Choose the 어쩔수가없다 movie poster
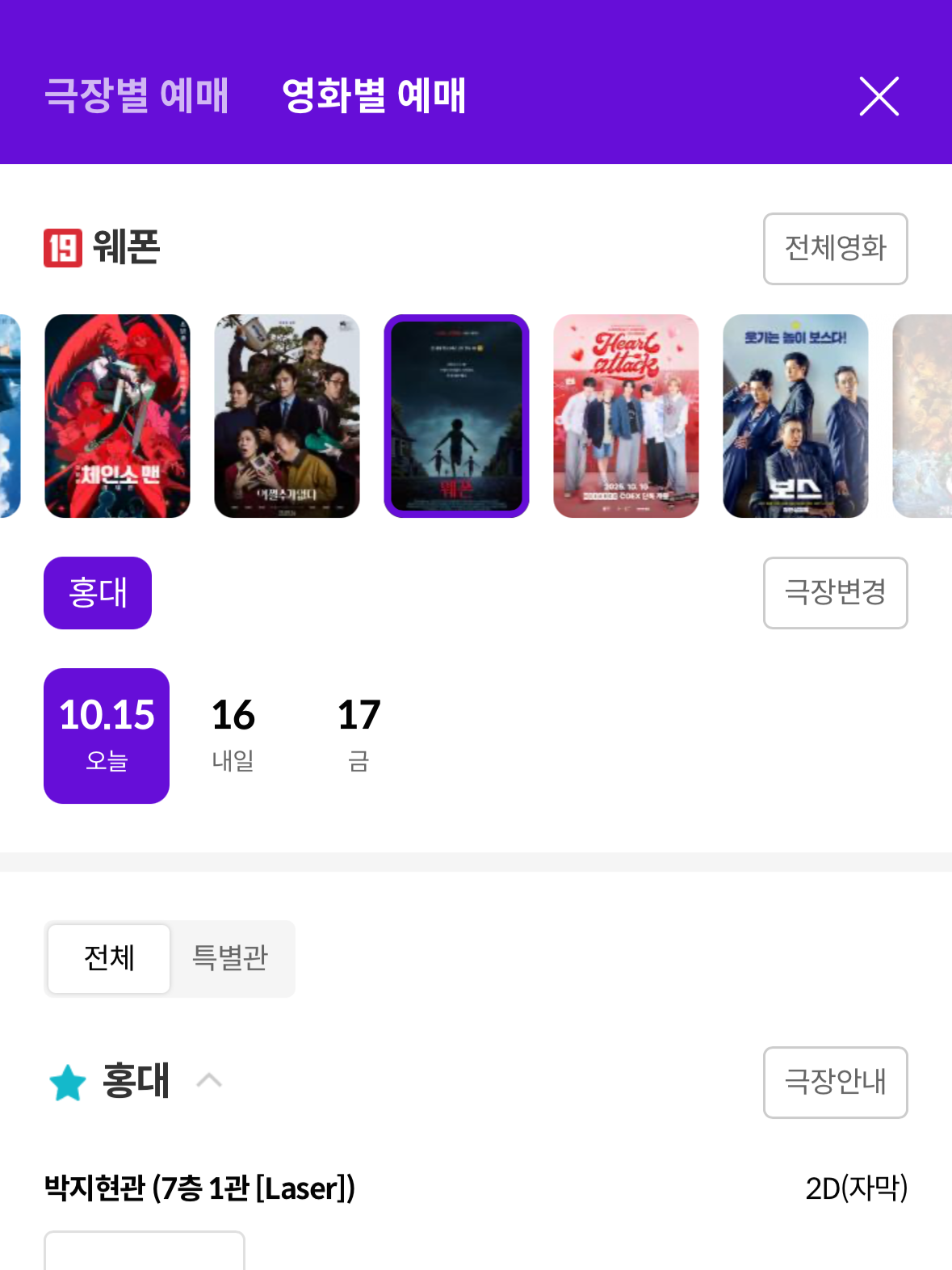Image resolution: width=952 pixels, height=1270 pixels. pos(287,416)
